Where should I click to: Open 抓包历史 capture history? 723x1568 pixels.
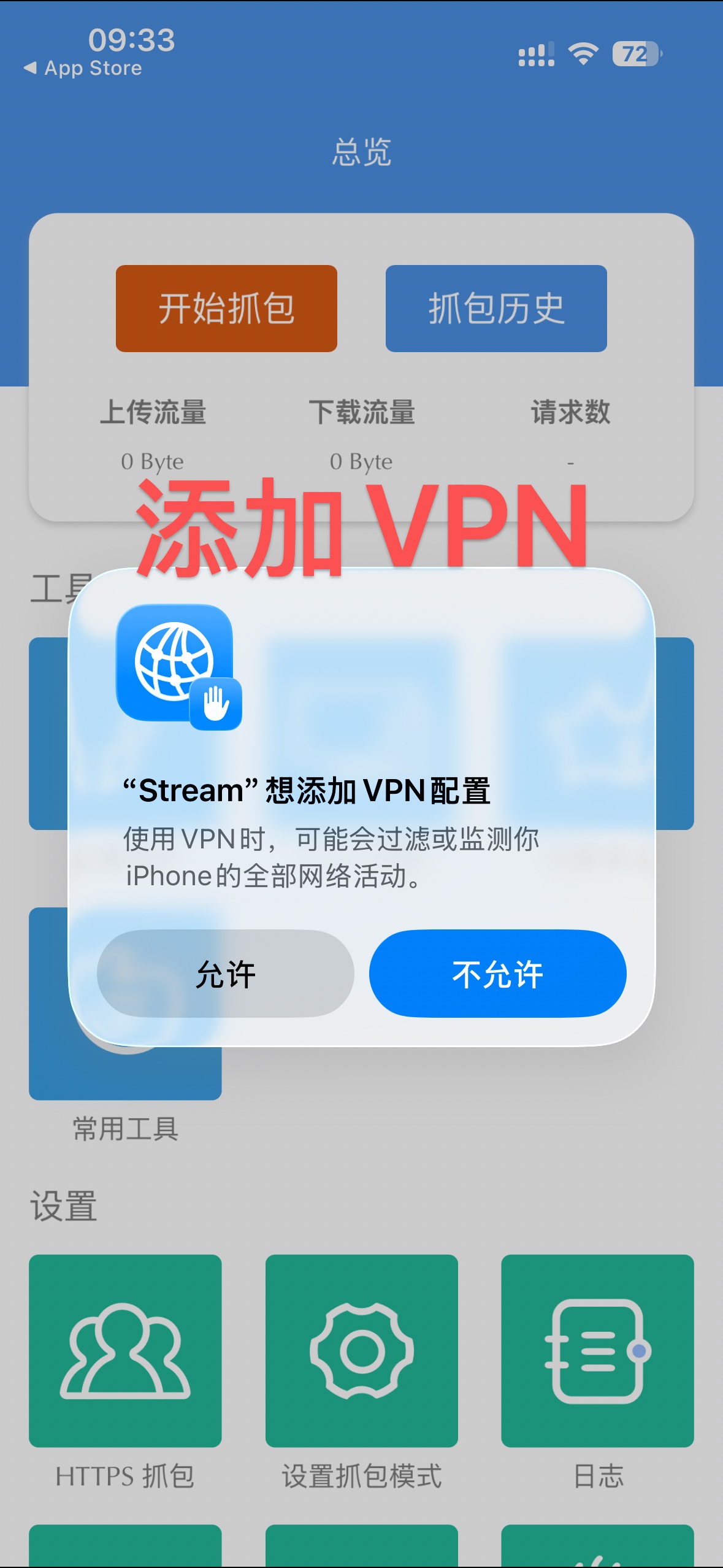coord(496,309)
